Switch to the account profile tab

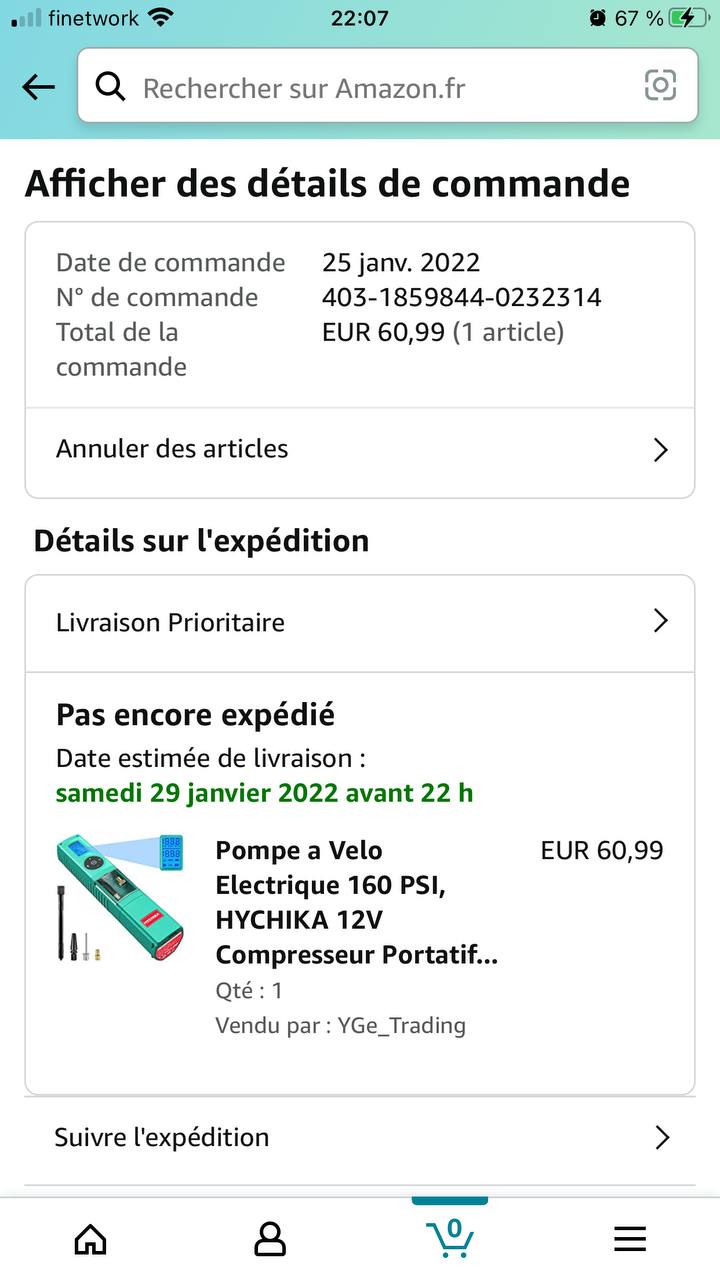coord(270,1240)
